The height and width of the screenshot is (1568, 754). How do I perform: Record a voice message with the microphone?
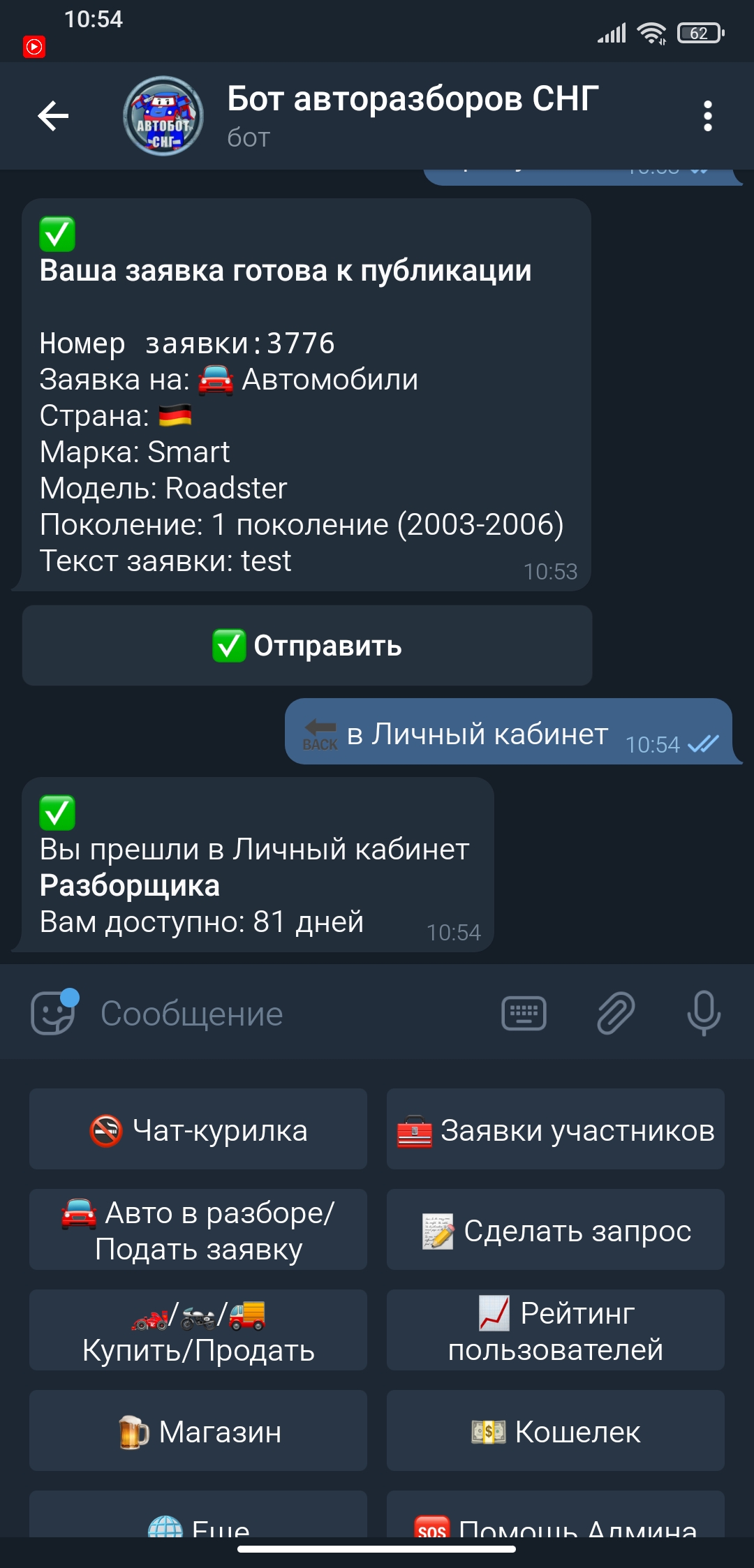703,1013
